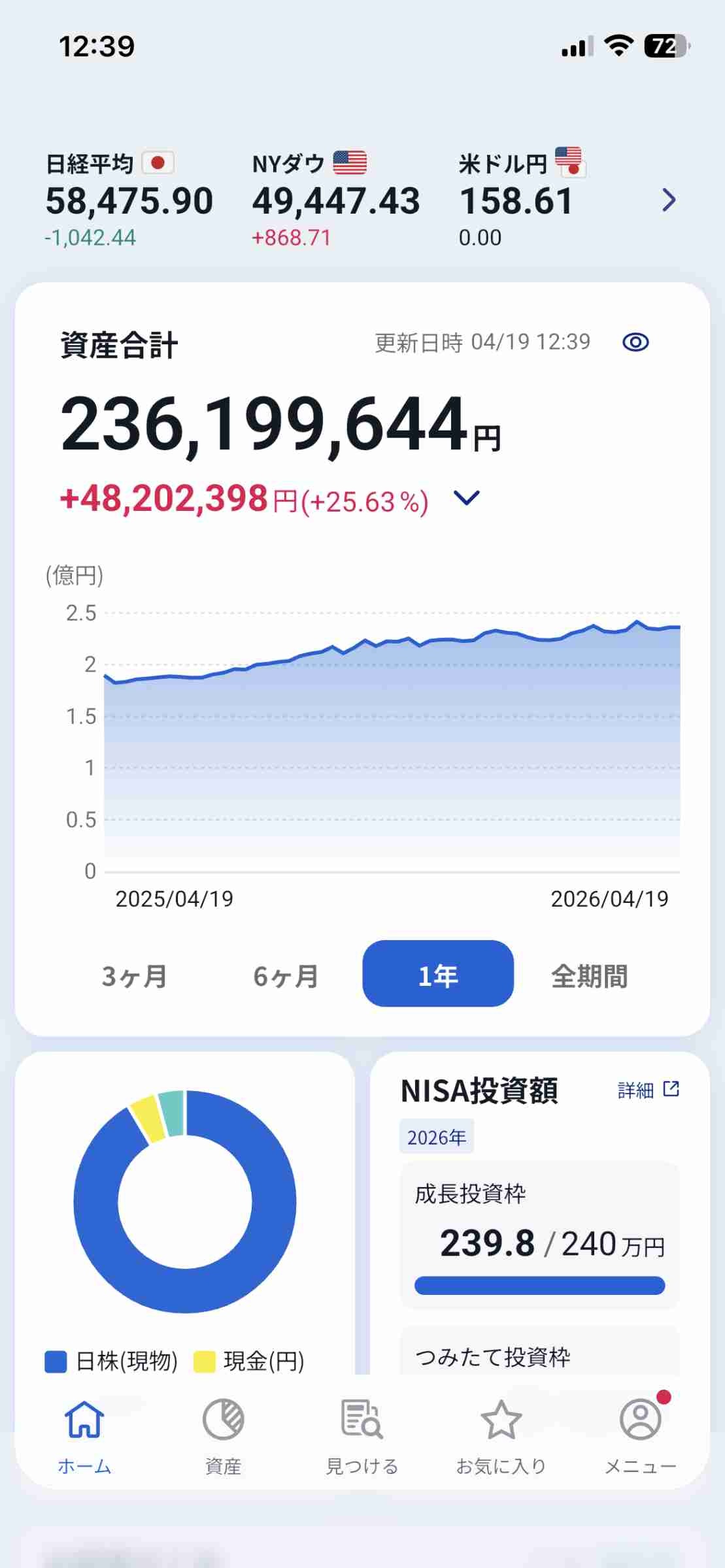Open the asset allocation donut chart card
The image size is (725, 1568).
185,1201
